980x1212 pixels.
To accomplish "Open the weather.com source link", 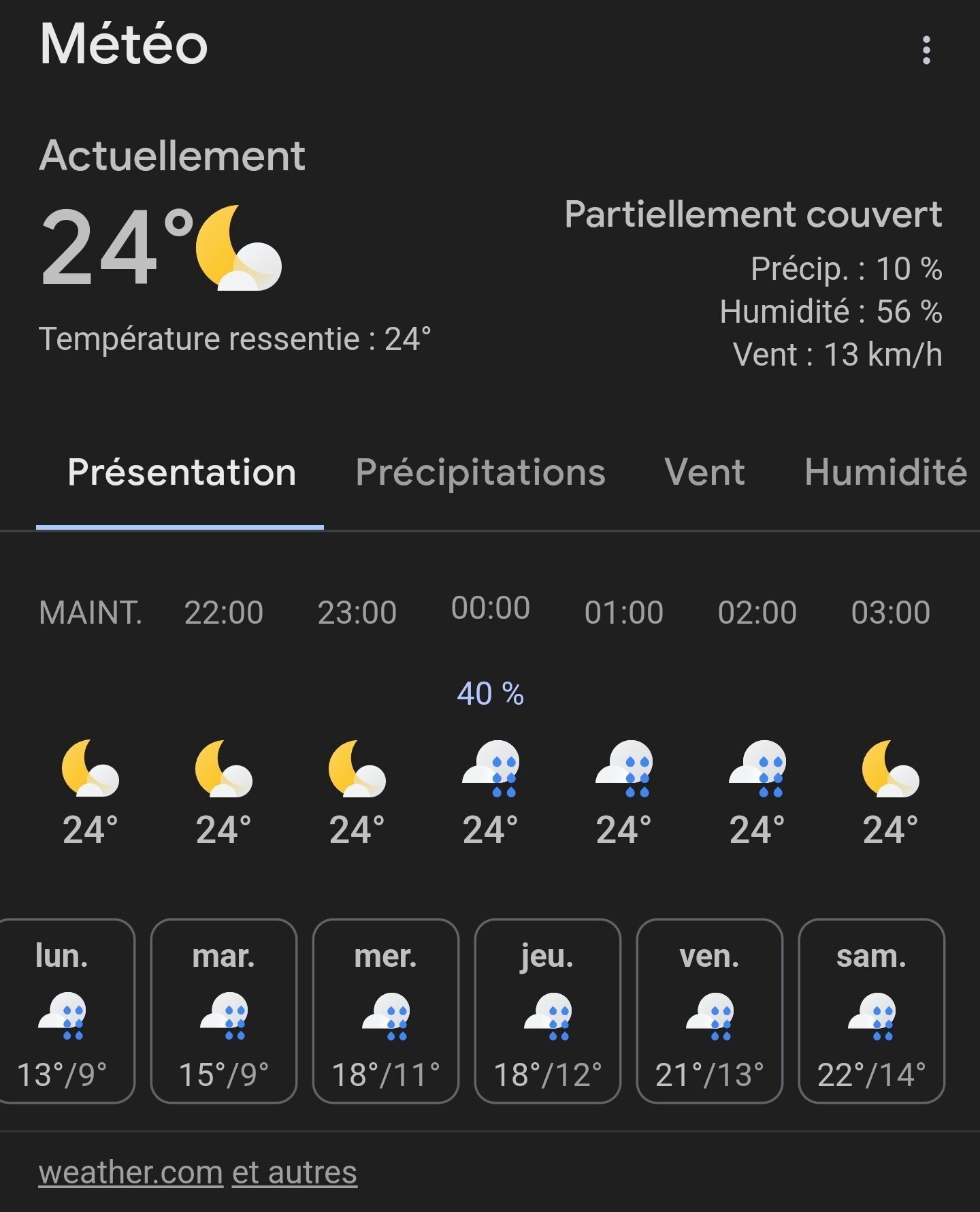I will 131,1173.
